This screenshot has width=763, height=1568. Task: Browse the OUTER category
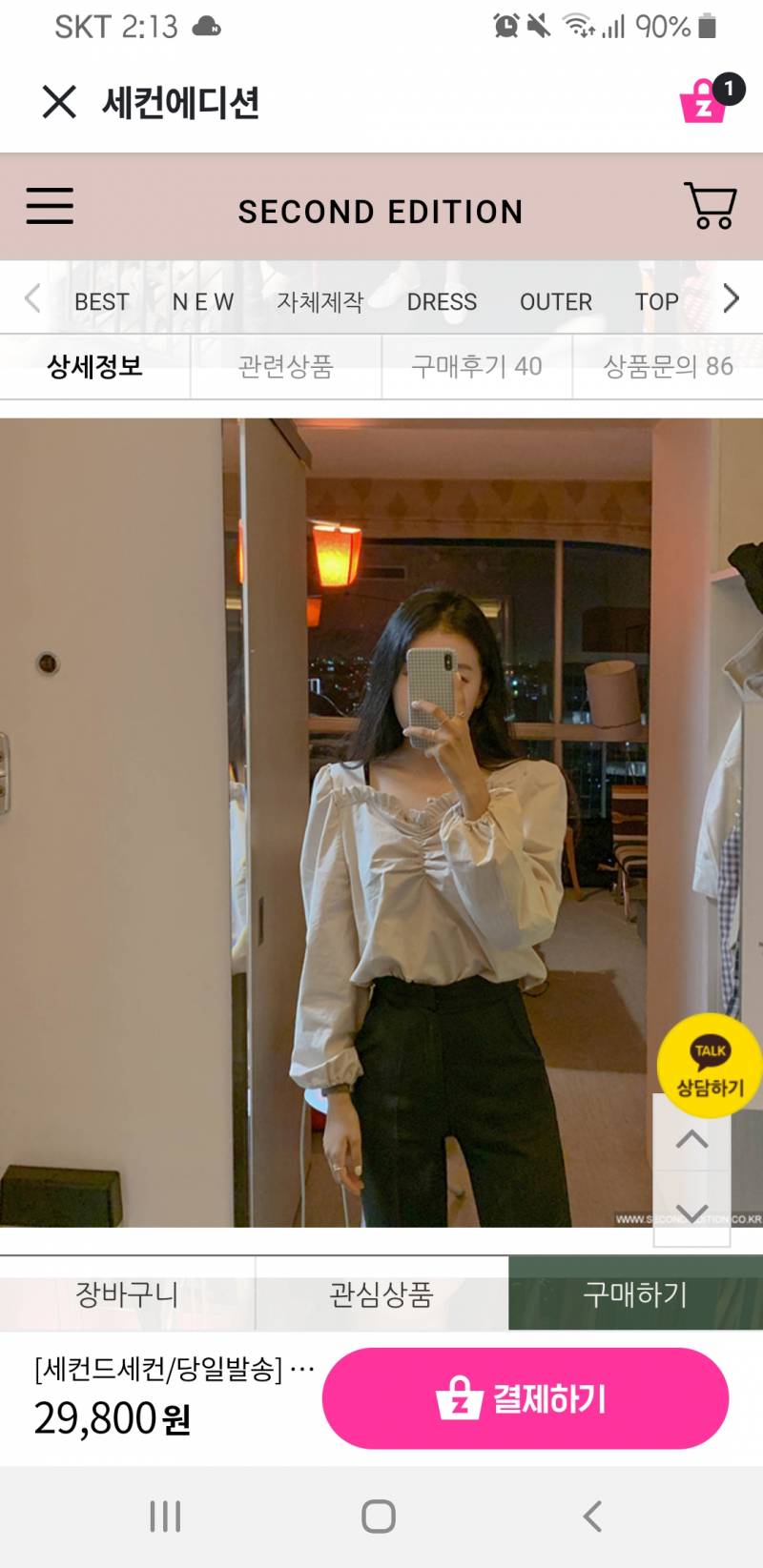(555, 302)
